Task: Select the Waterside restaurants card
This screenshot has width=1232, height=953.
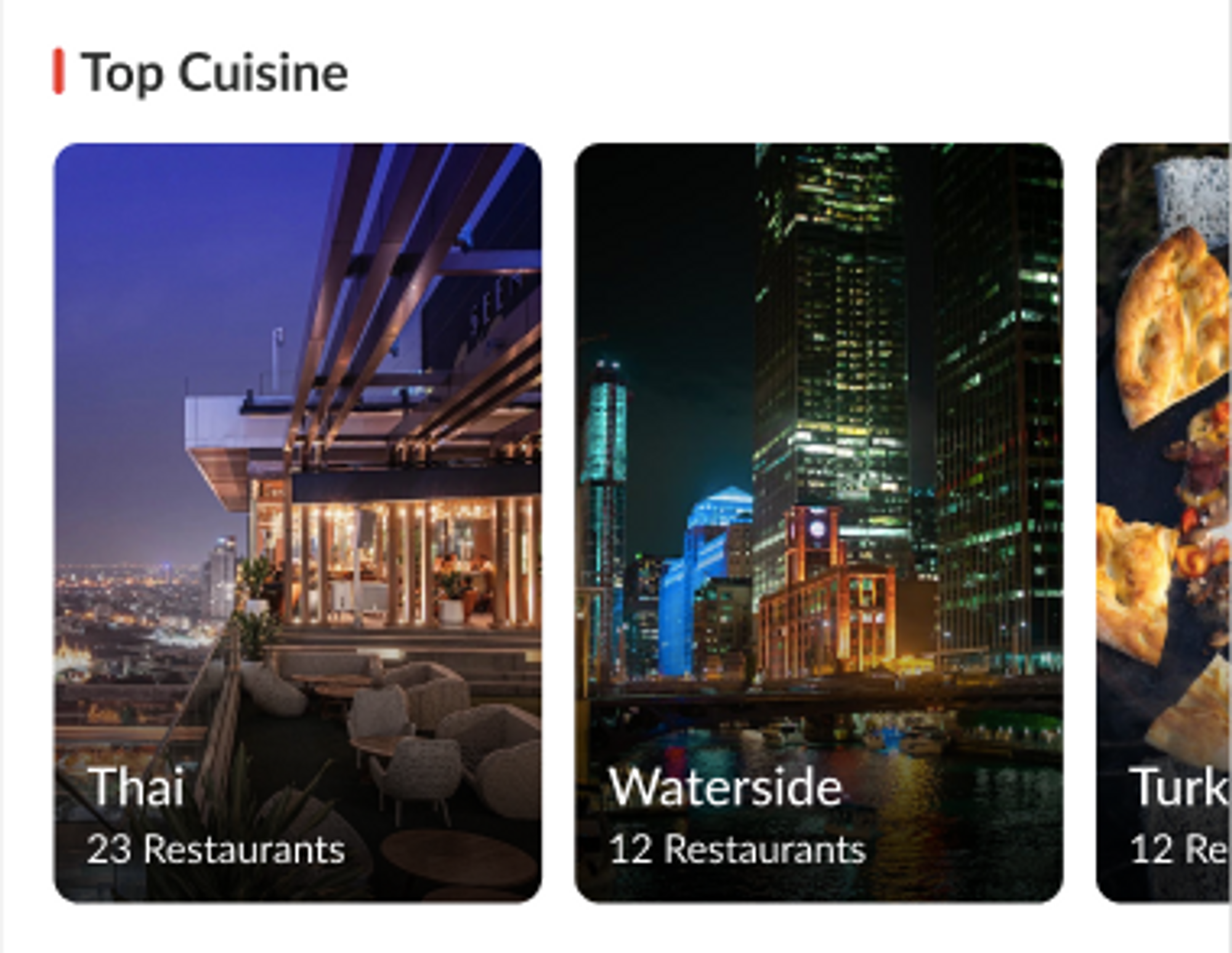Action: (x=819, y=524)
